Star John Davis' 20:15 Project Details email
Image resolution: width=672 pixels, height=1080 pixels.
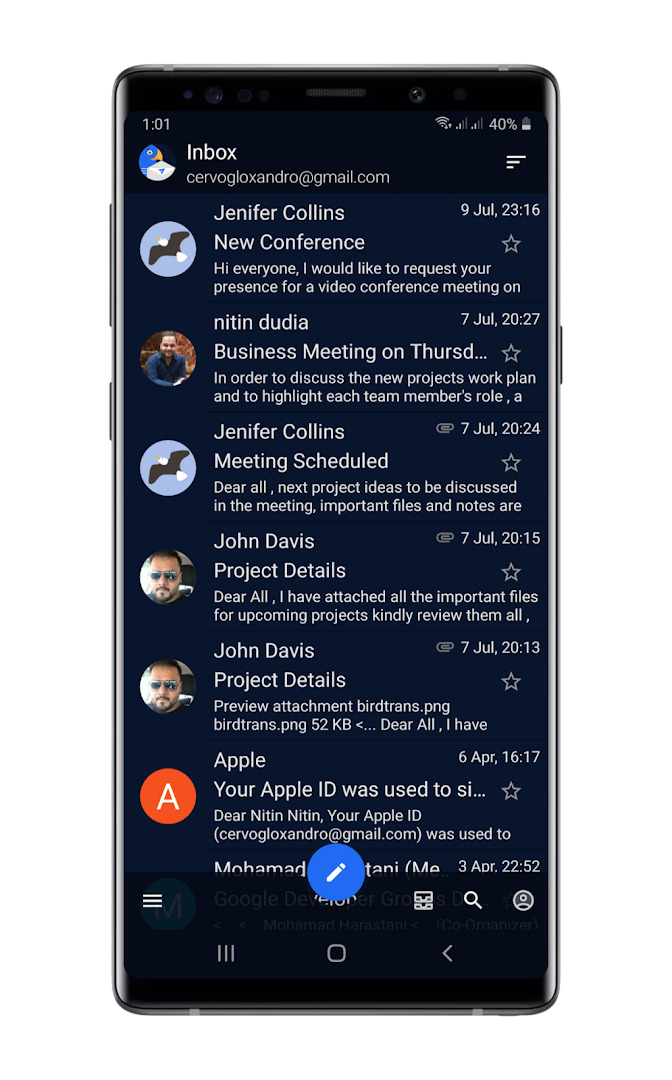[511, 572]
